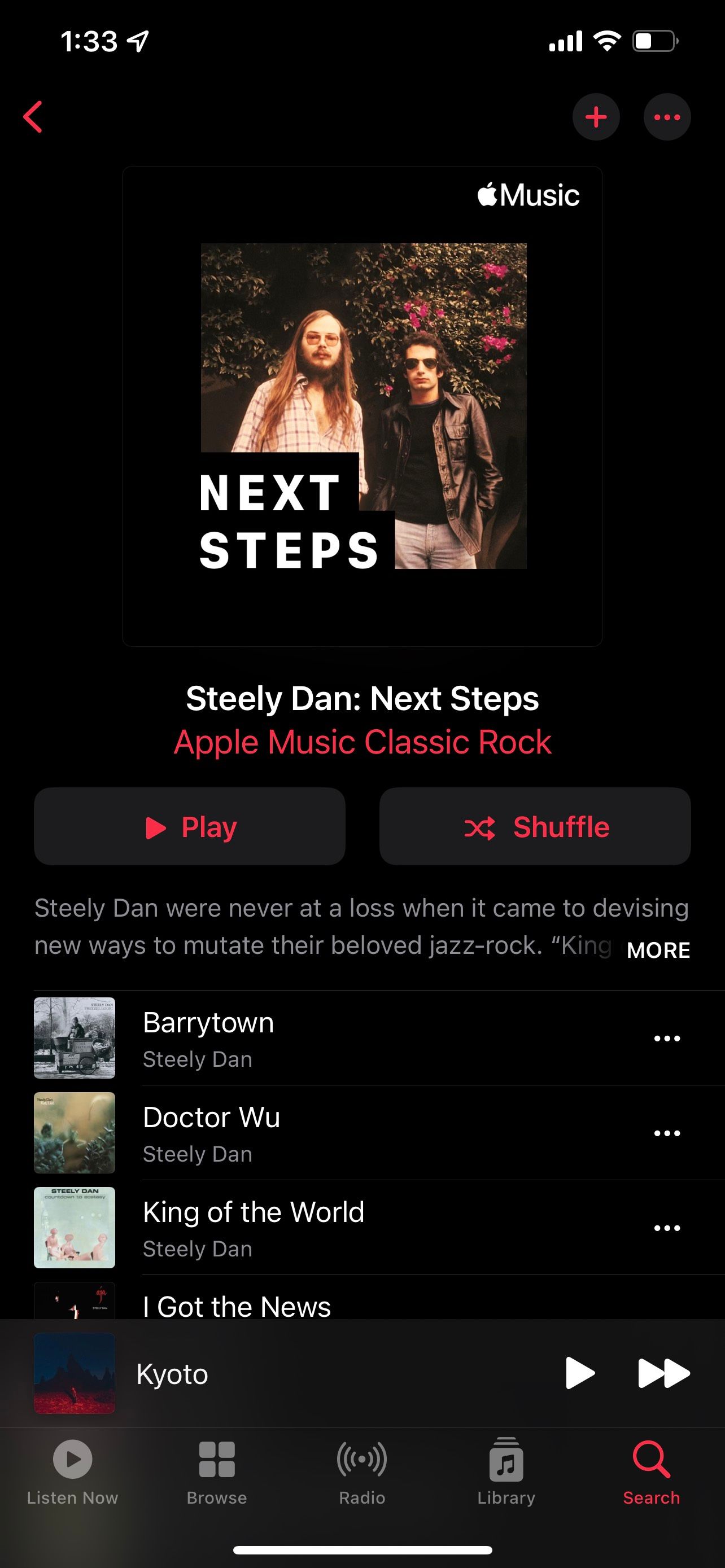Viewport: 725px width, 1568px height.
Task: Open the Apple Music Classic Rock link
Action: (x=362, y=742)
